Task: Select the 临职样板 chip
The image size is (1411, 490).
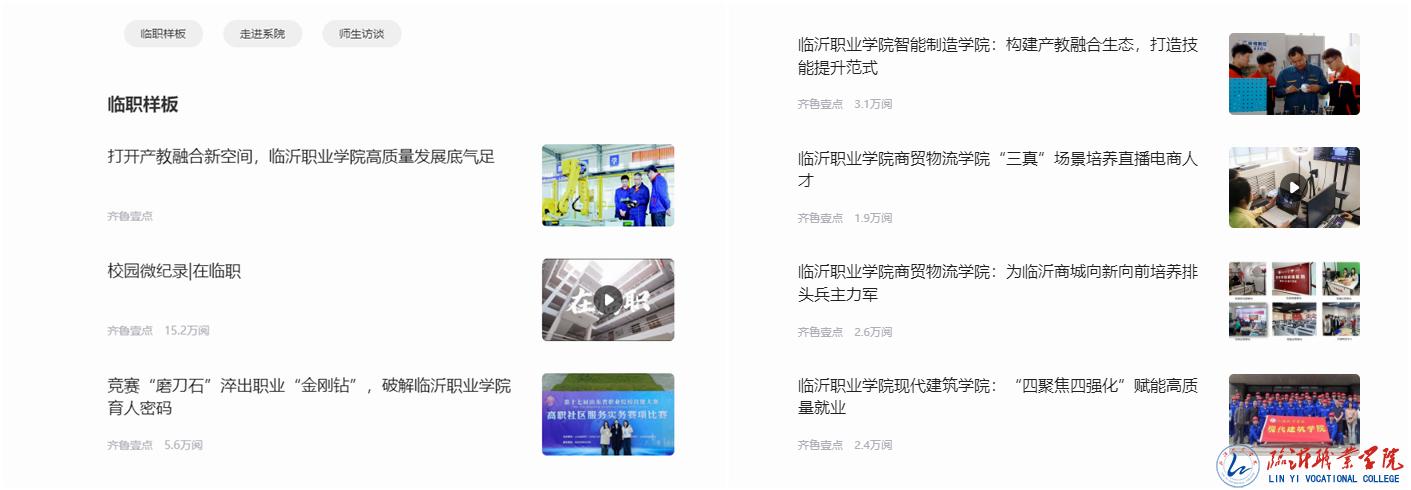Action: [x=163, y=34]
